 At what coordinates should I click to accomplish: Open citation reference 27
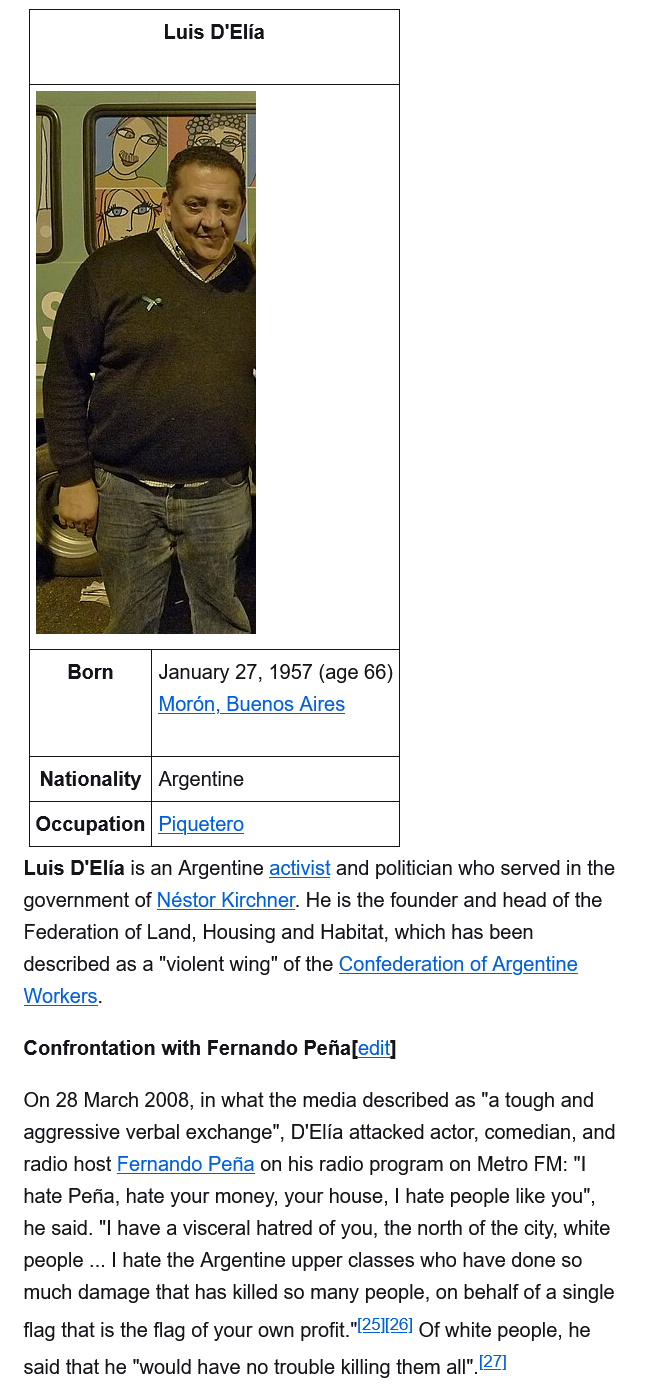[492, 1360]
